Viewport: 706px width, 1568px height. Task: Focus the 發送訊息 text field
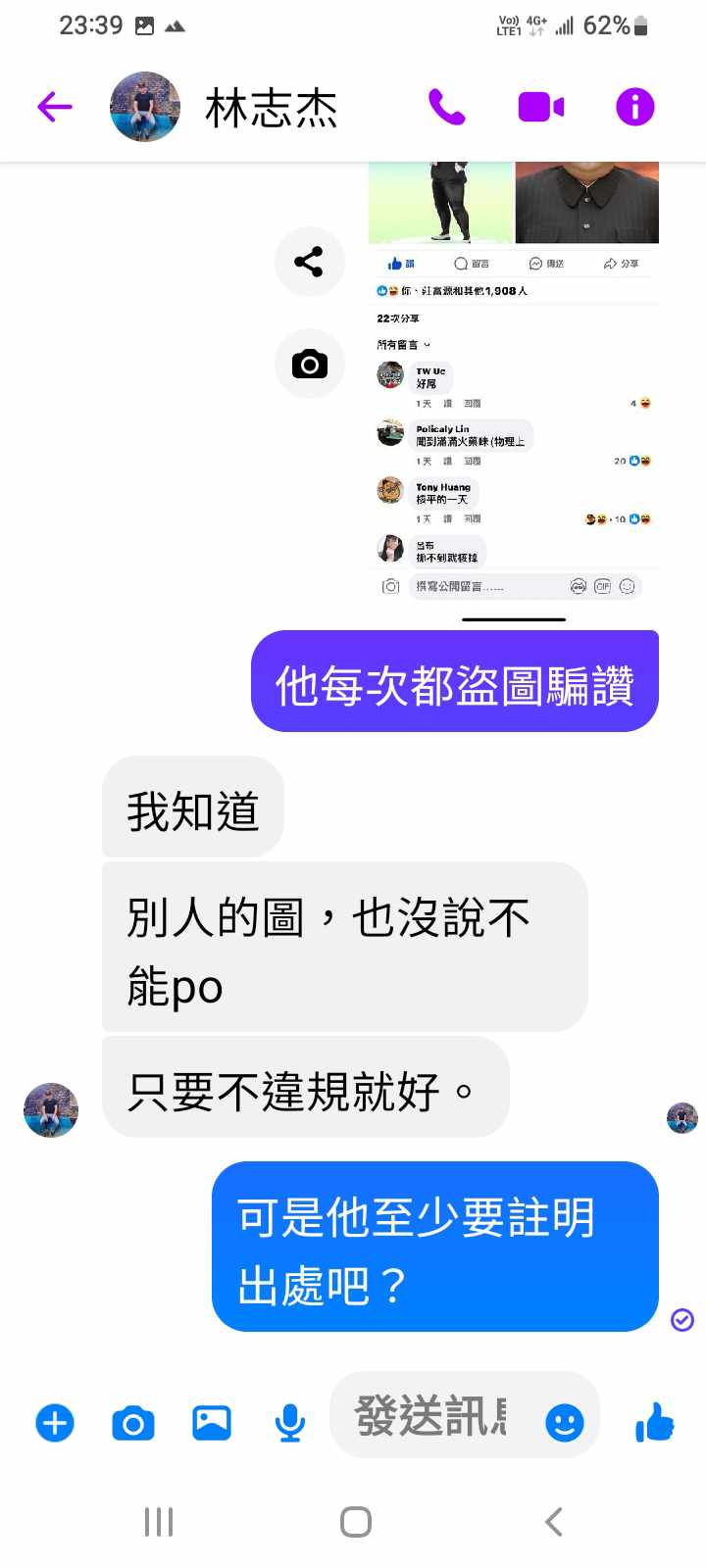point(431,1417)
